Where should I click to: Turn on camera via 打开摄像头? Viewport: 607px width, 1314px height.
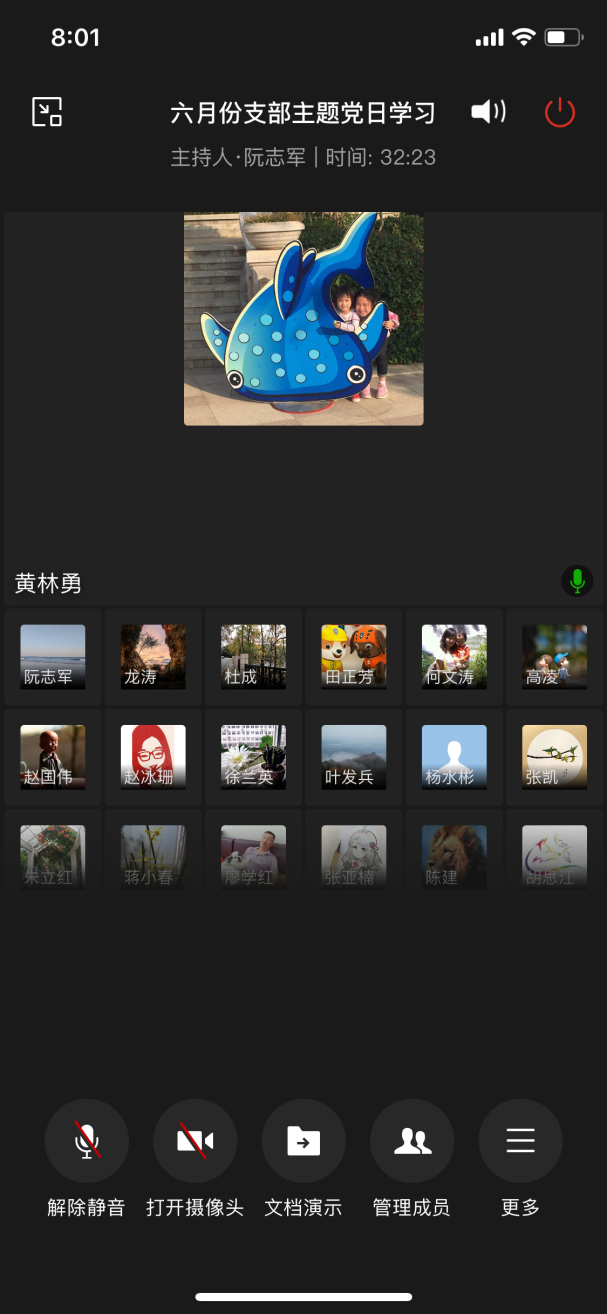pos(195,1141)
